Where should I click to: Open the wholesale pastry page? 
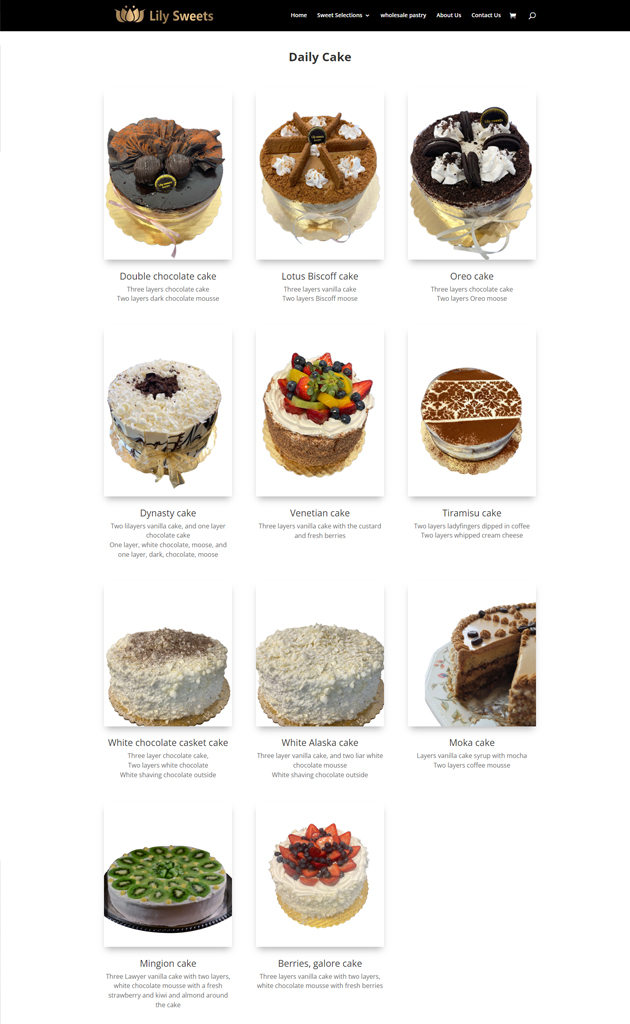(x=403, y=15)
